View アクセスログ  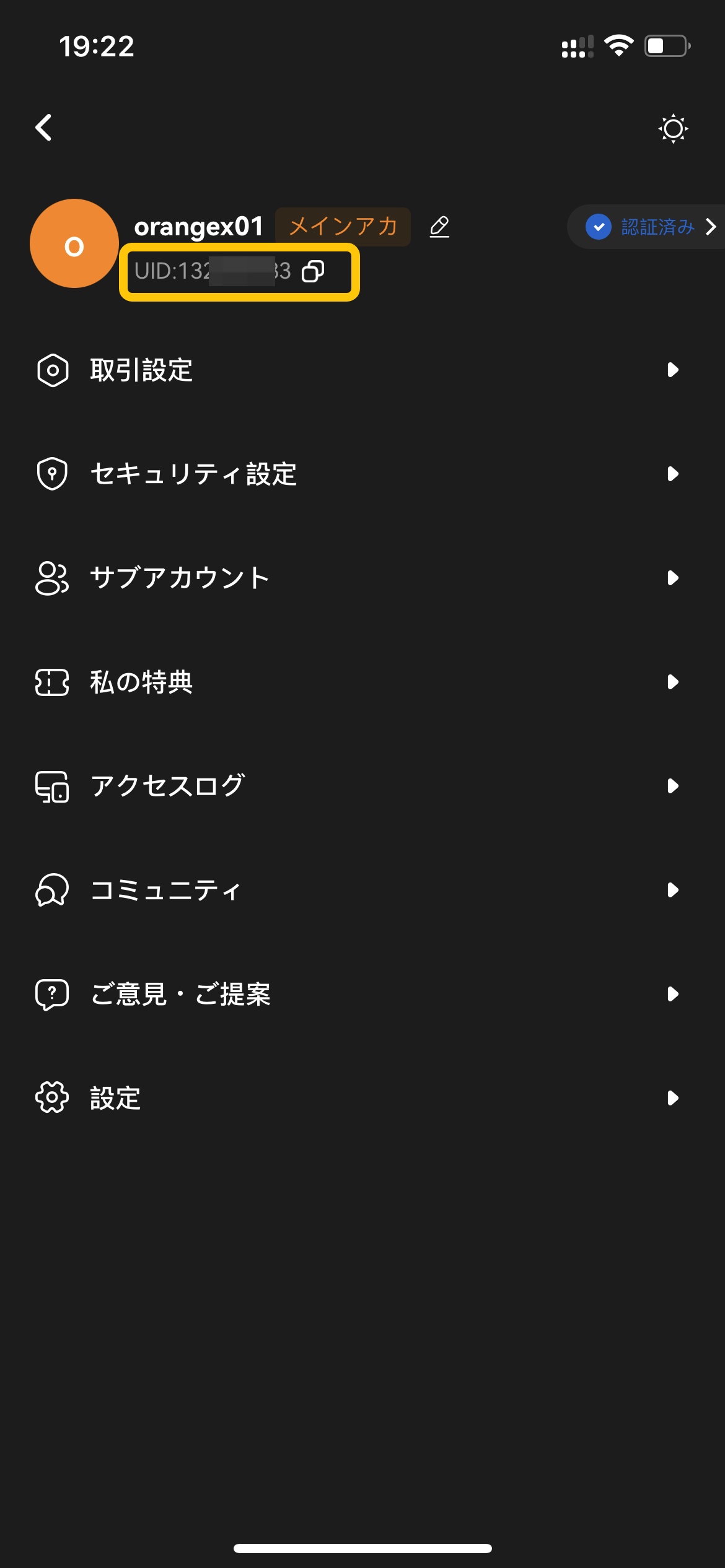(x=362, y=786)
